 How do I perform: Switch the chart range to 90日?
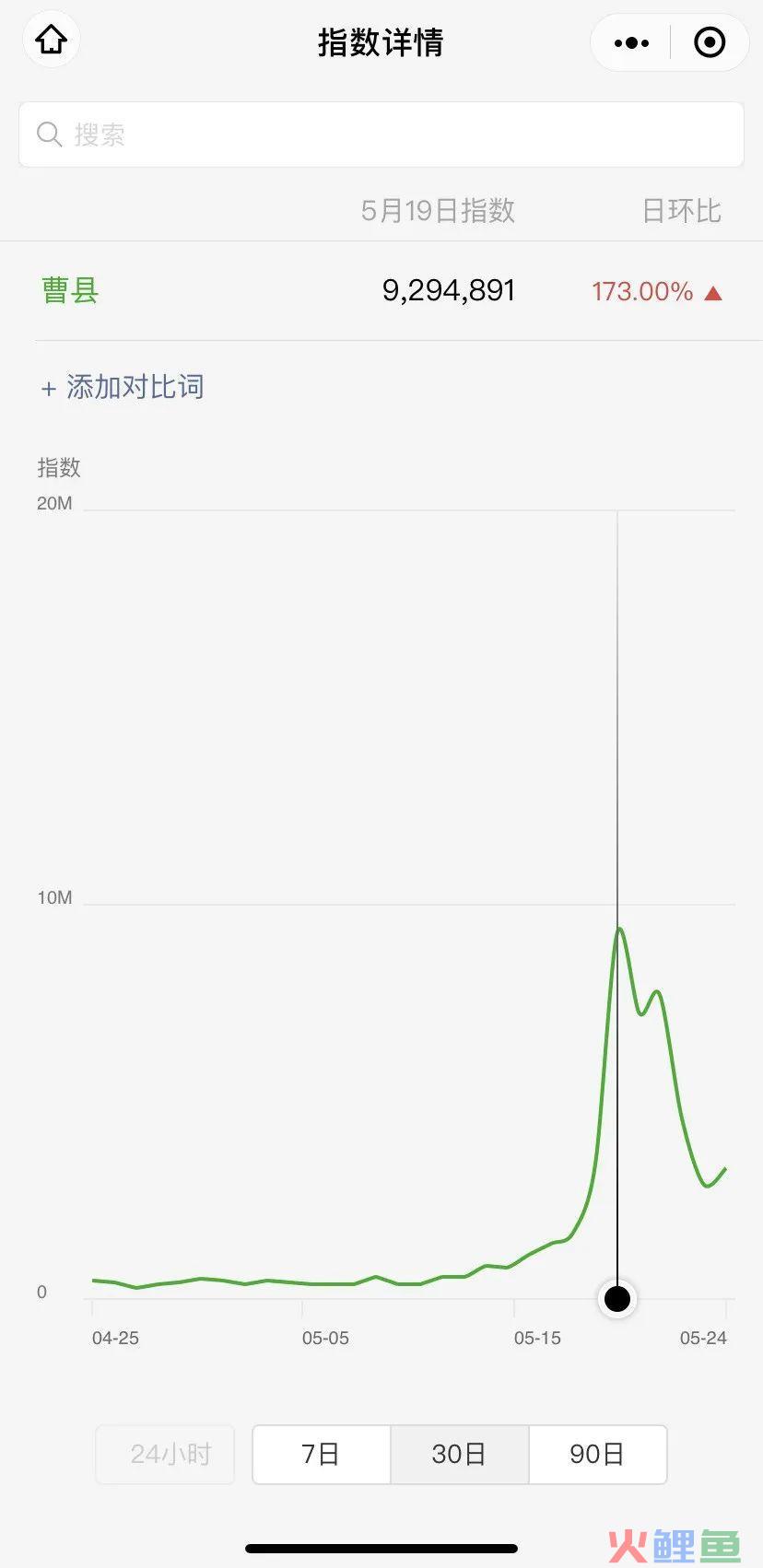pos(597,1454)
